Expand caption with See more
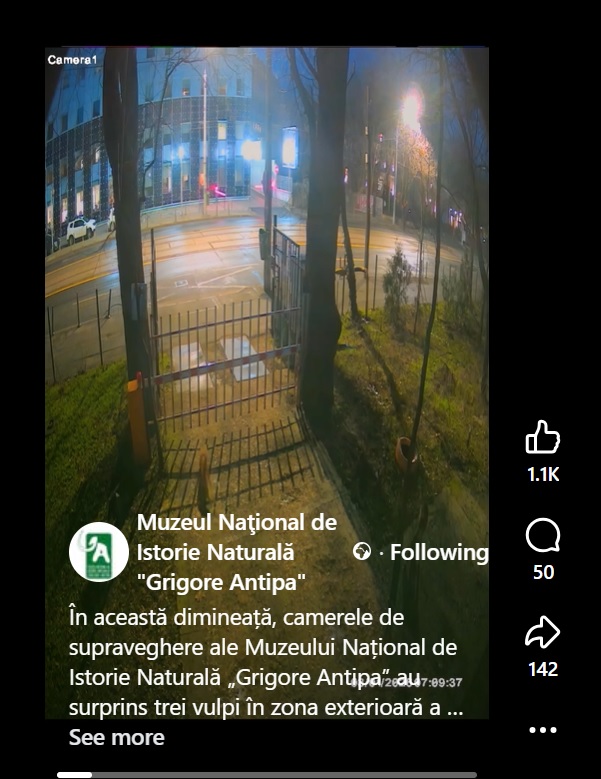The height and width of the screenshot is (779, 601). tap(116, 738)
